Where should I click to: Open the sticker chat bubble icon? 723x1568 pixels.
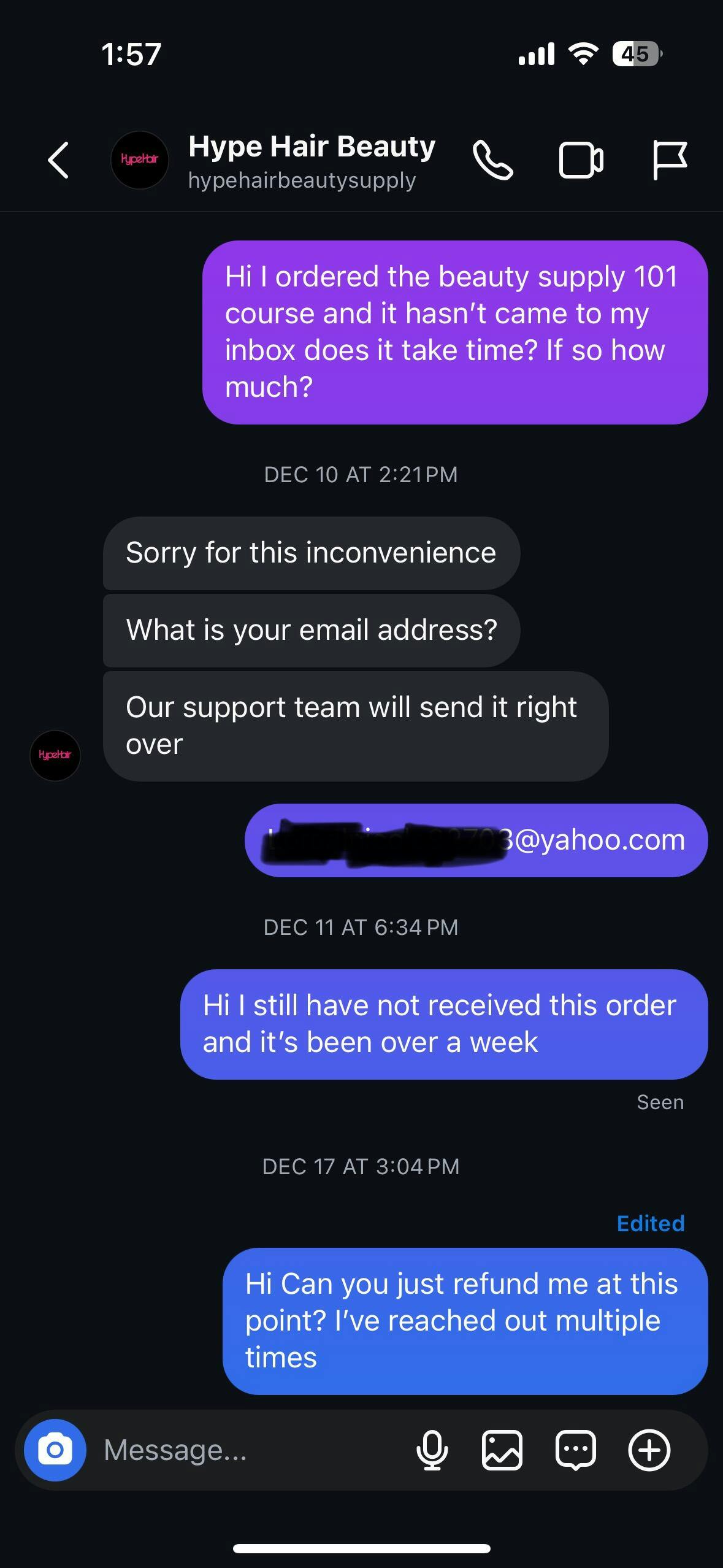coord(575,1450)
